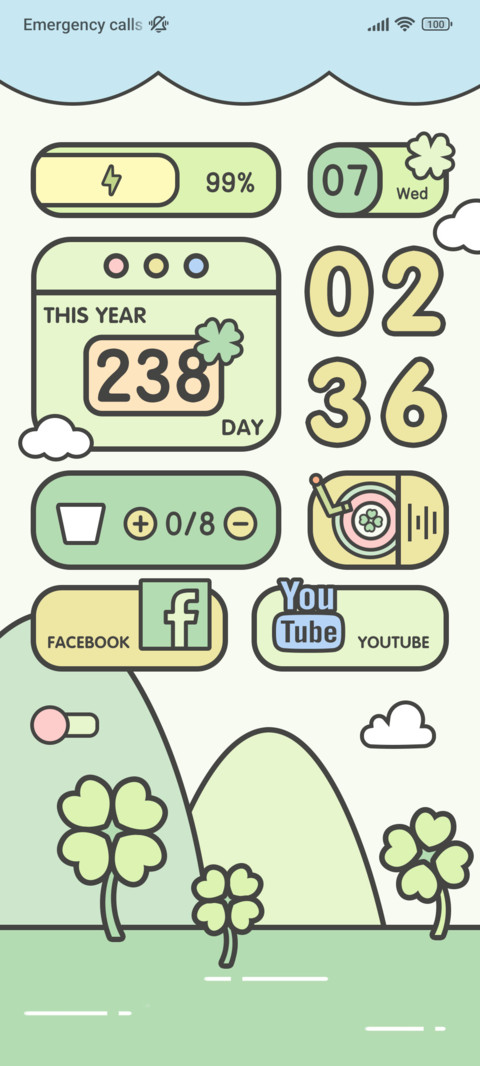
Task: Add a glass with the plus button
Action: 140,523
